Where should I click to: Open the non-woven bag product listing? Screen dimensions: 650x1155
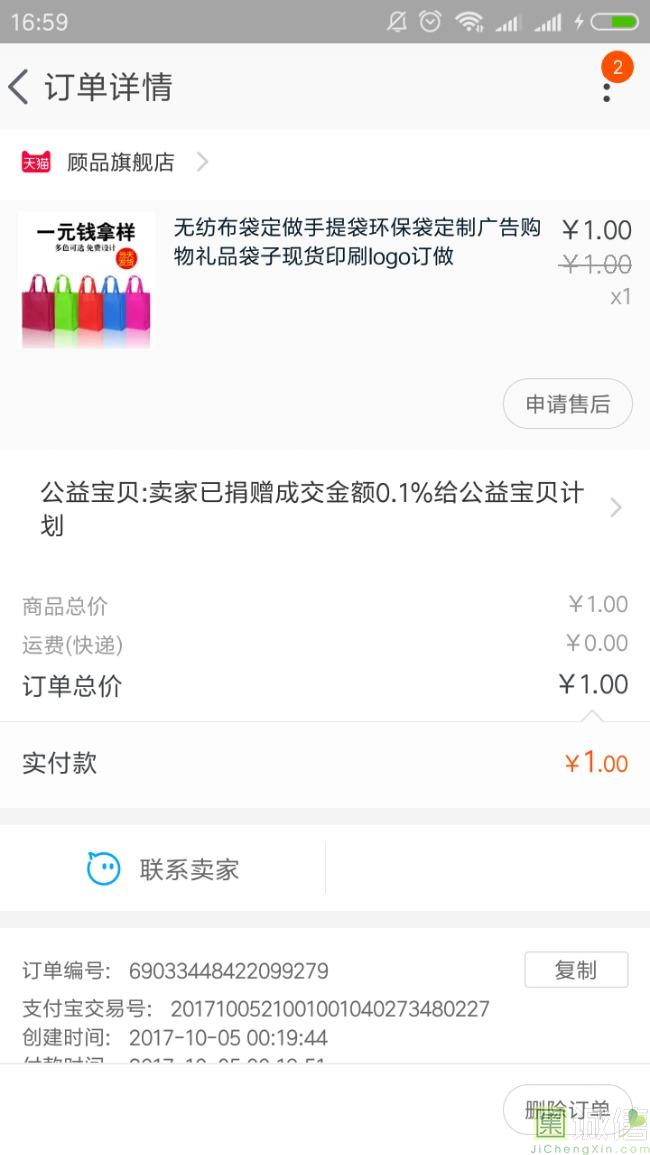pyautogui.click(x=355, y=242)
